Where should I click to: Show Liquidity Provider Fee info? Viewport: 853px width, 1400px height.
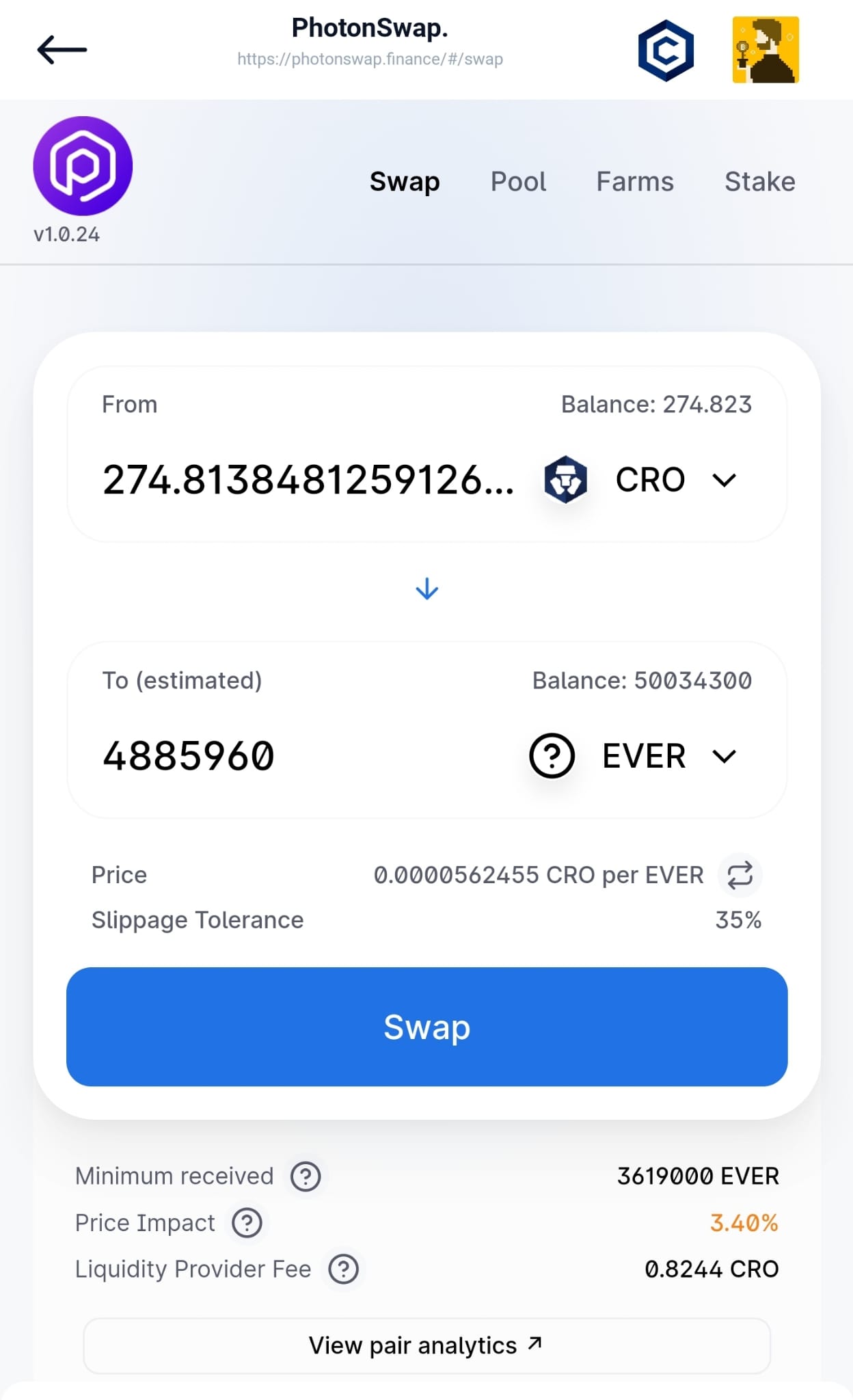click(343, 1269)
